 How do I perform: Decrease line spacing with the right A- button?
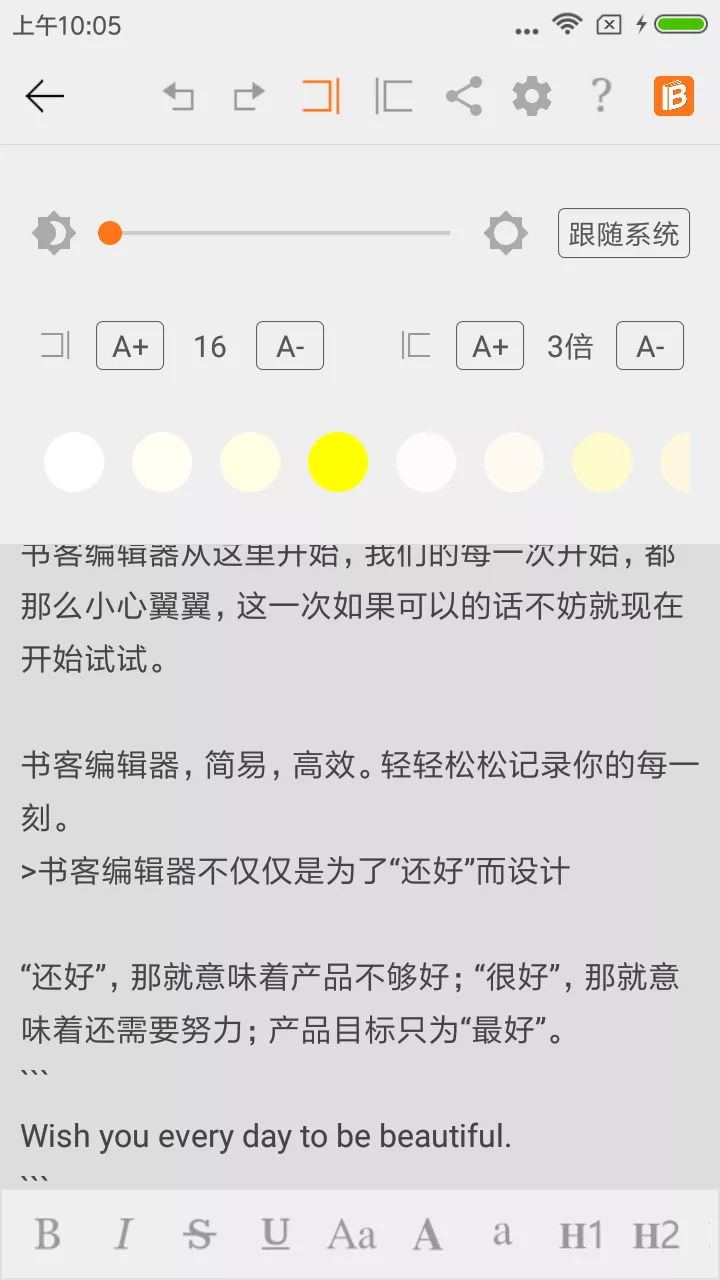coord(650,346)
